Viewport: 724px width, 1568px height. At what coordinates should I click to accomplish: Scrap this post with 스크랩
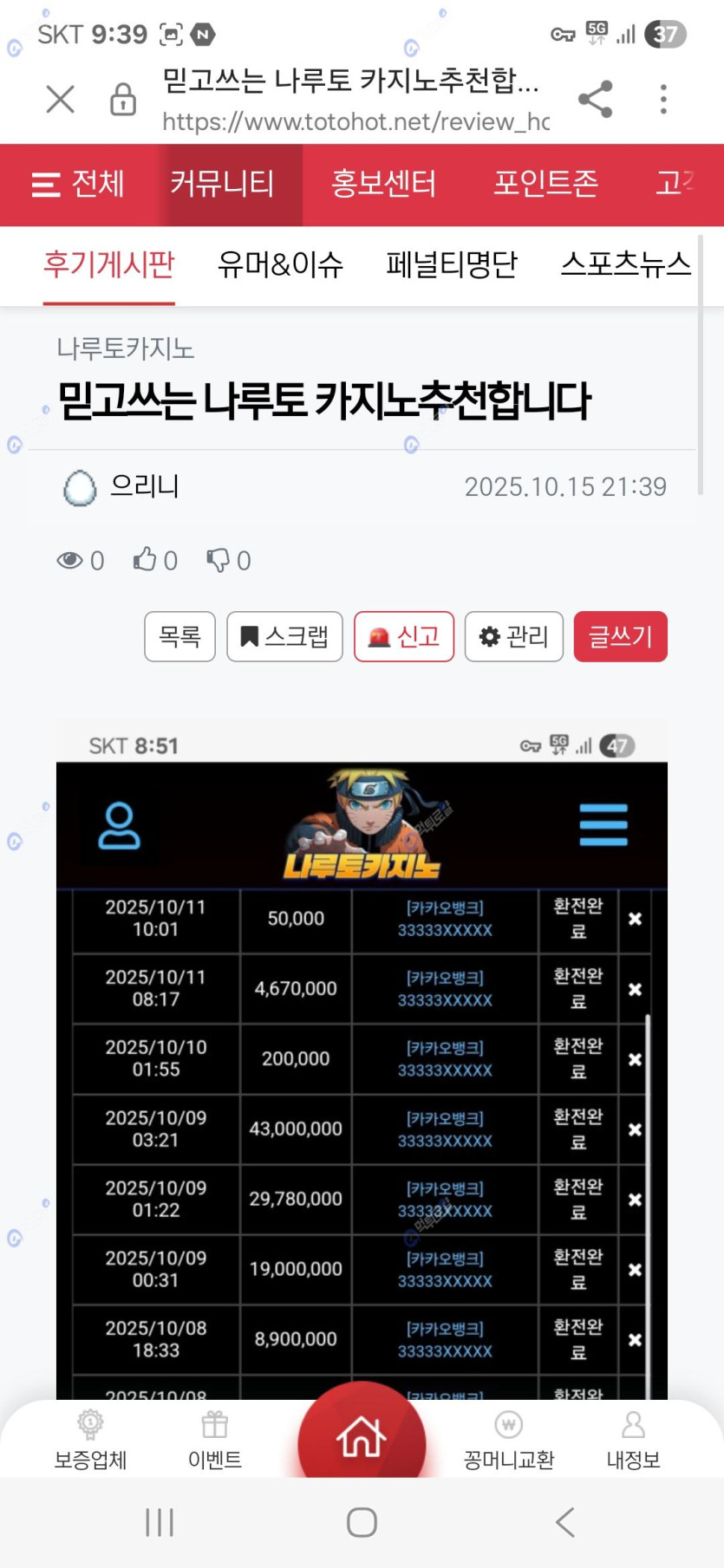tap(284, 637)
